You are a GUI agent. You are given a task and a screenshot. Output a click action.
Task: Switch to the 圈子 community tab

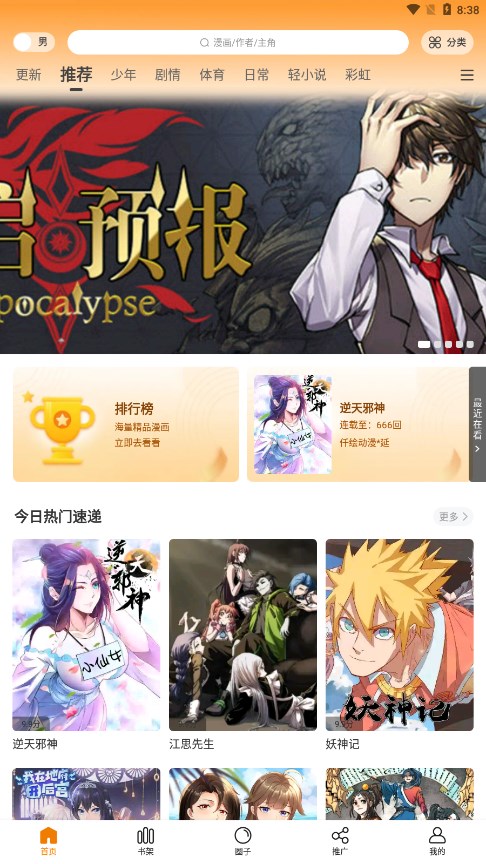(x=243, y=841)
